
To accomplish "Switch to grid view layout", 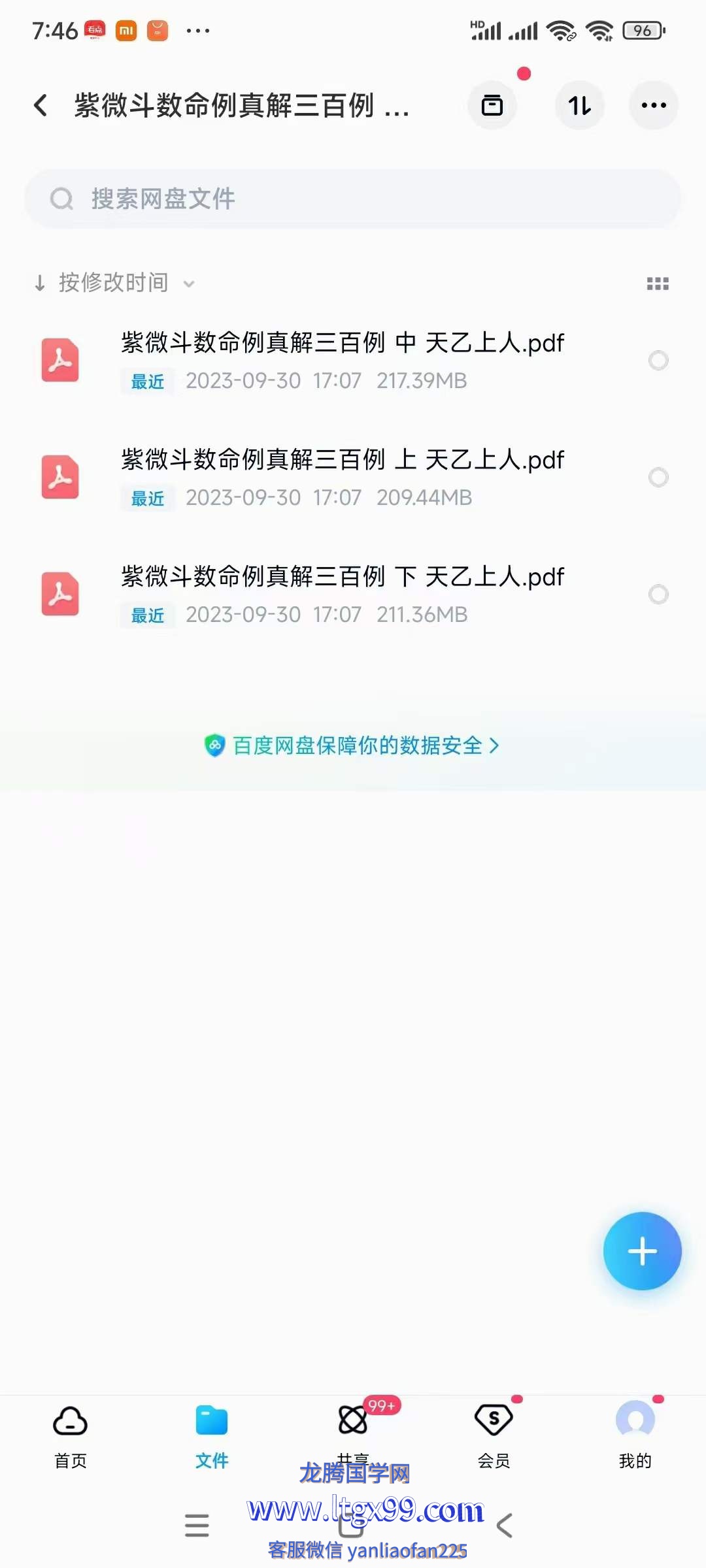I will click(658, 284).
